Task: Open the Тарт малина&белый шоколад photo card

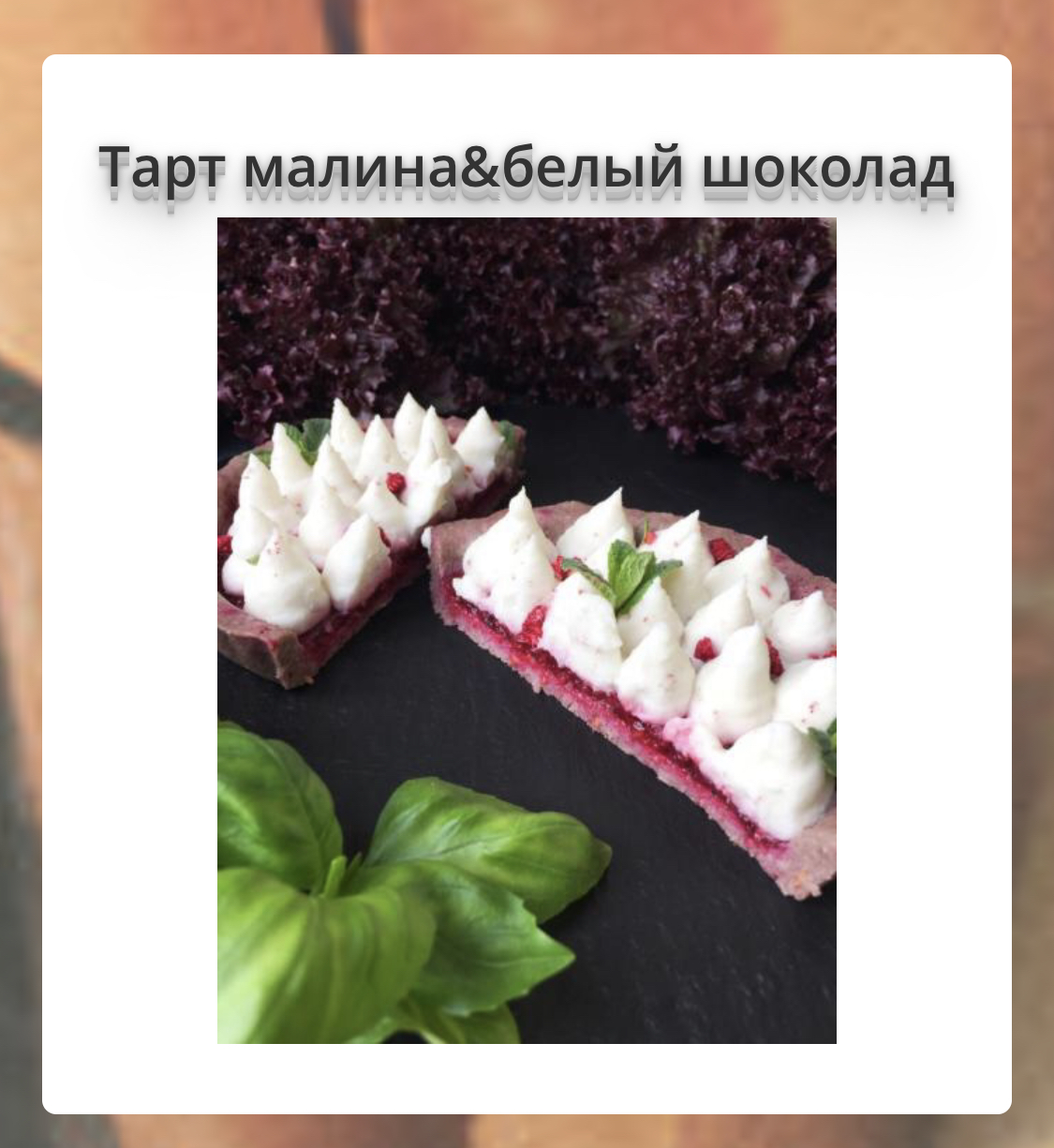Action: [x=527, y=630]
